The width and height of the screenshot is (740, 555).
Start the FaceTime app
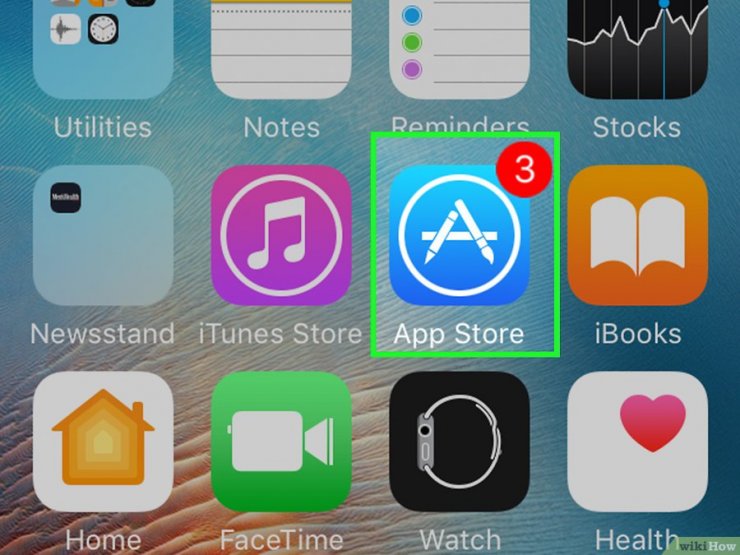[281, 441]
